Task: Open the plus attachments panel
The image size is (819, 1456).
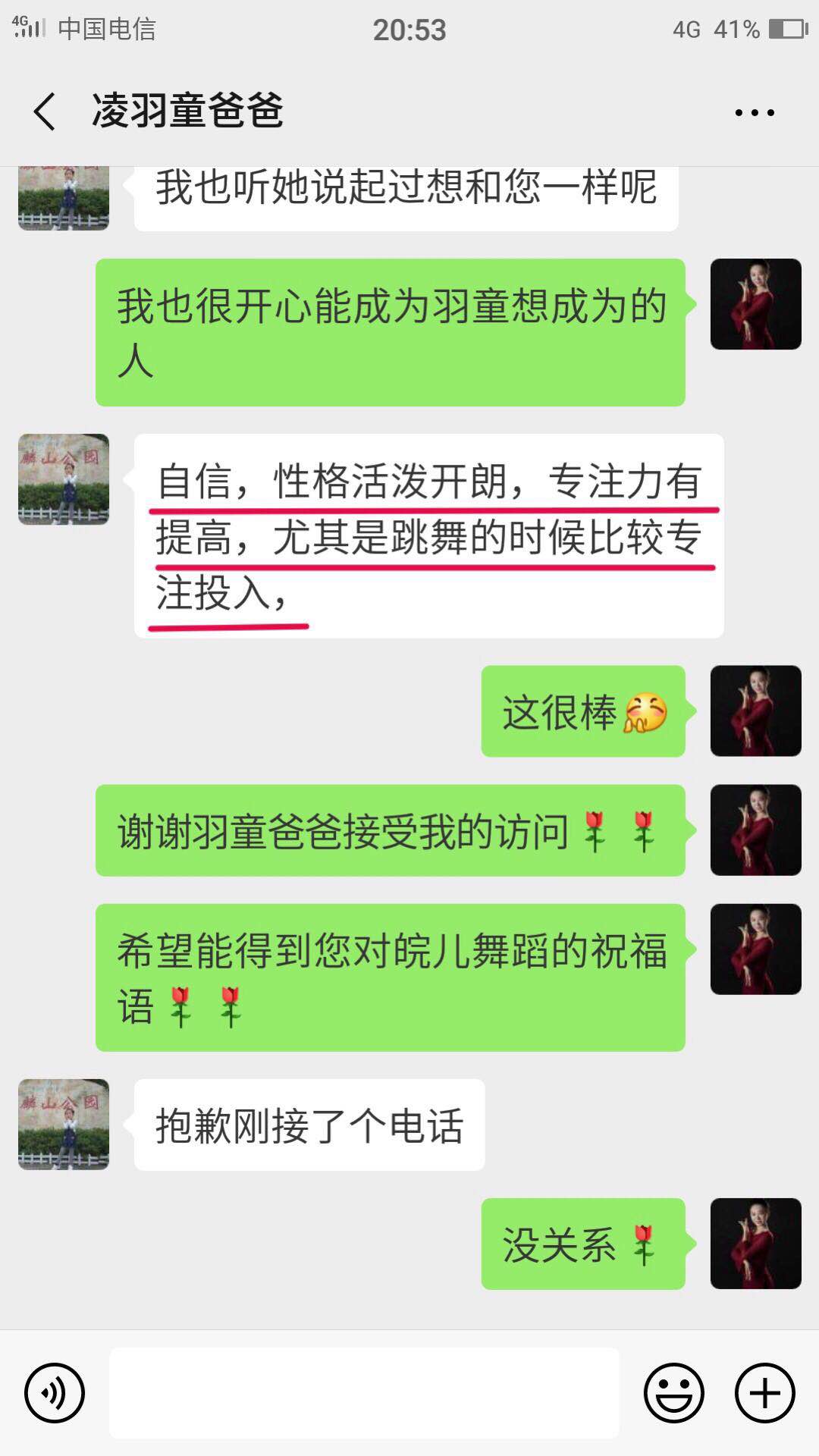Action: click(x=764, y=1393)
